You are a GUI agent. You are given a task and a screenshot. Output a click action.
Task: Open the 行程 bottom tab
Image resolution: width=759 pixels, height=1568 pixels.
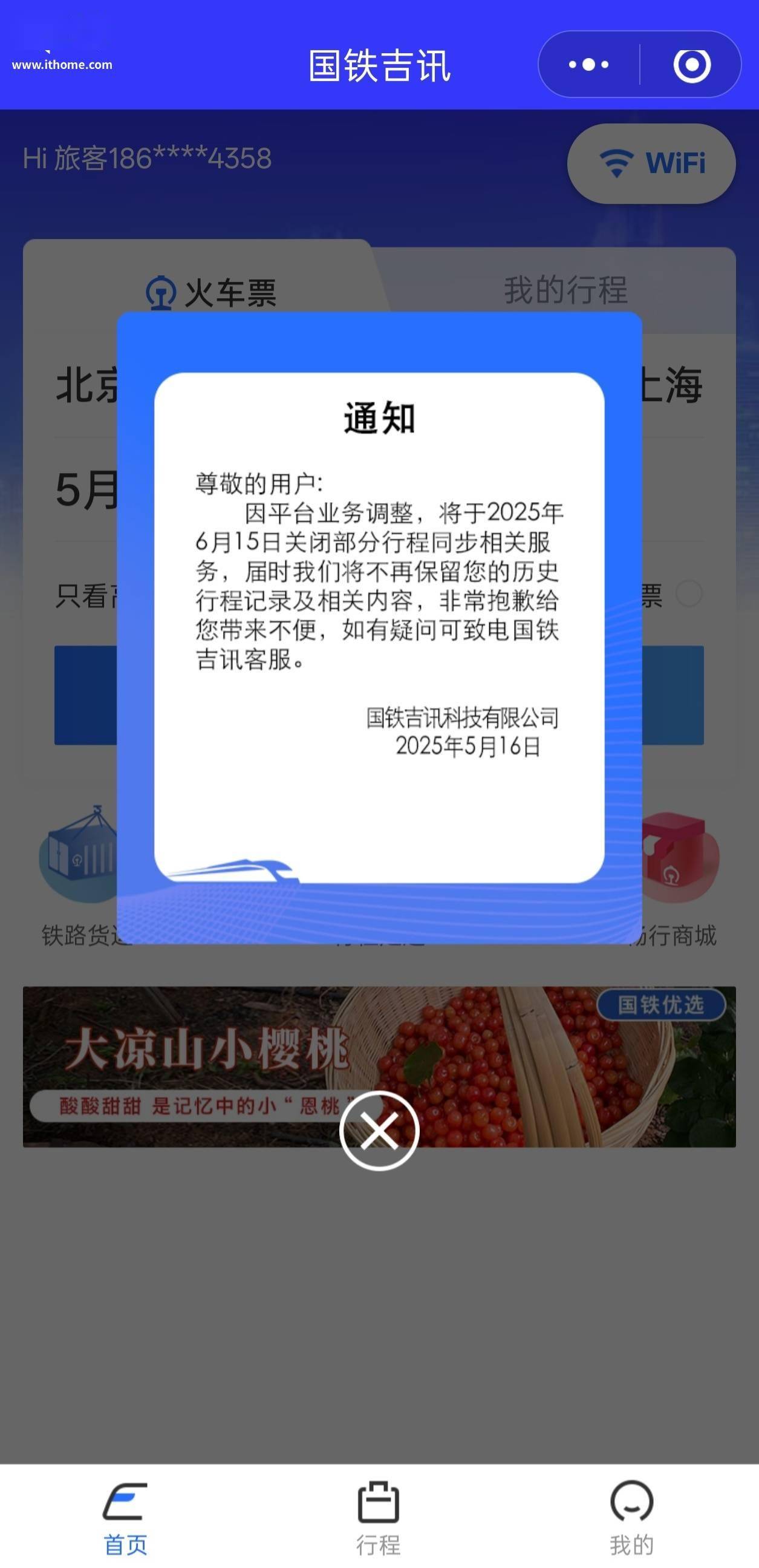pyautogui.click(x=378, y=1517)
